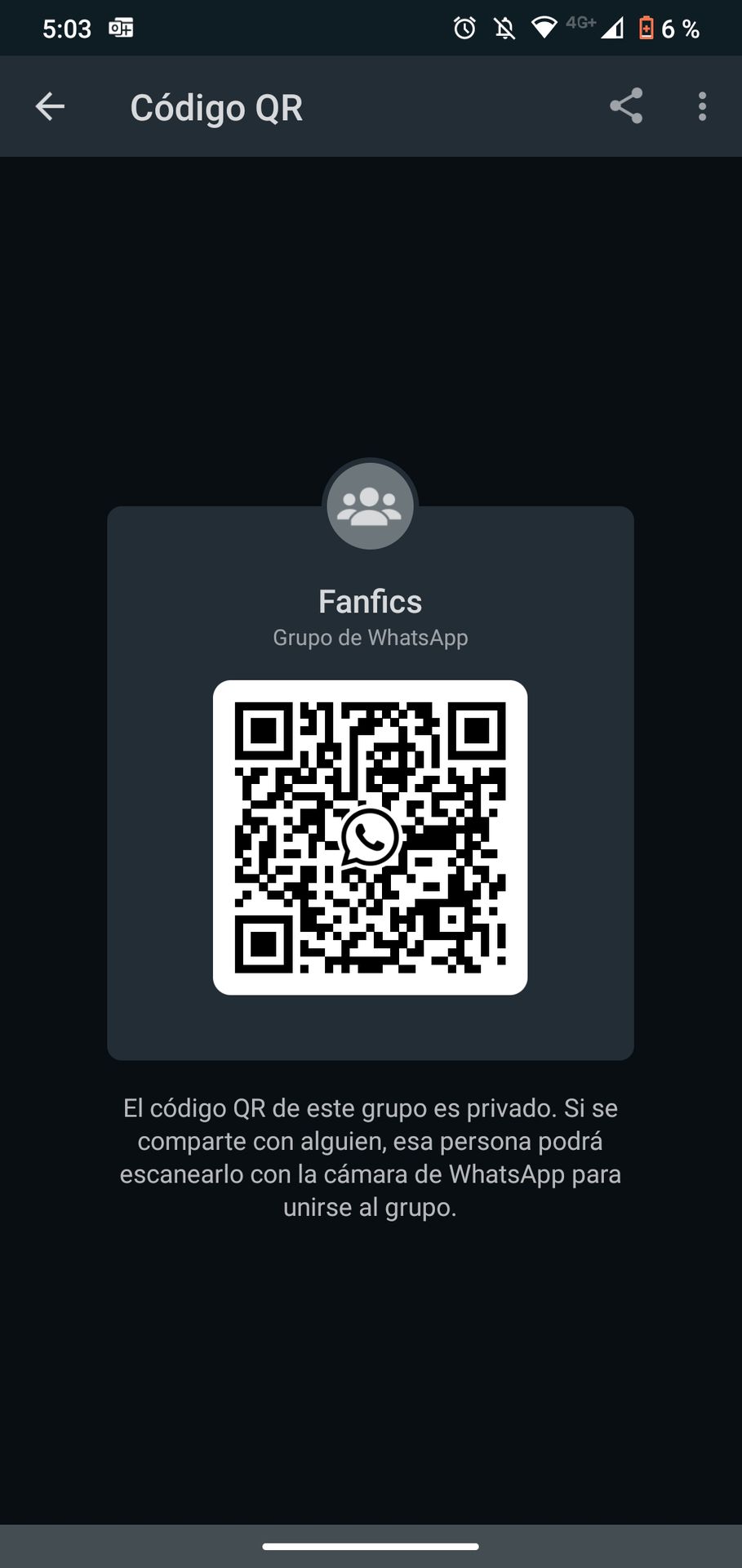Screen dimensions: 742x1568
Task: Go back using the arrow
Action: 50,106
